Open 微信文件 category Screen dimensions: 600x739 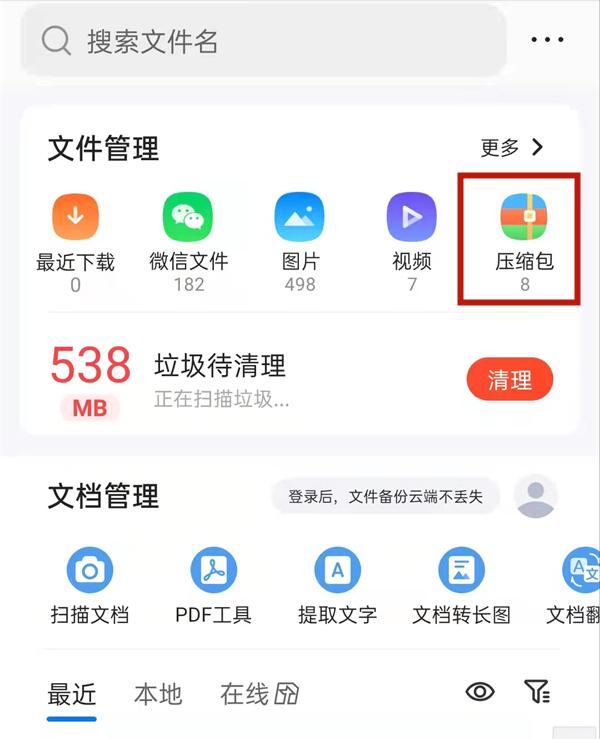point(188,218)
